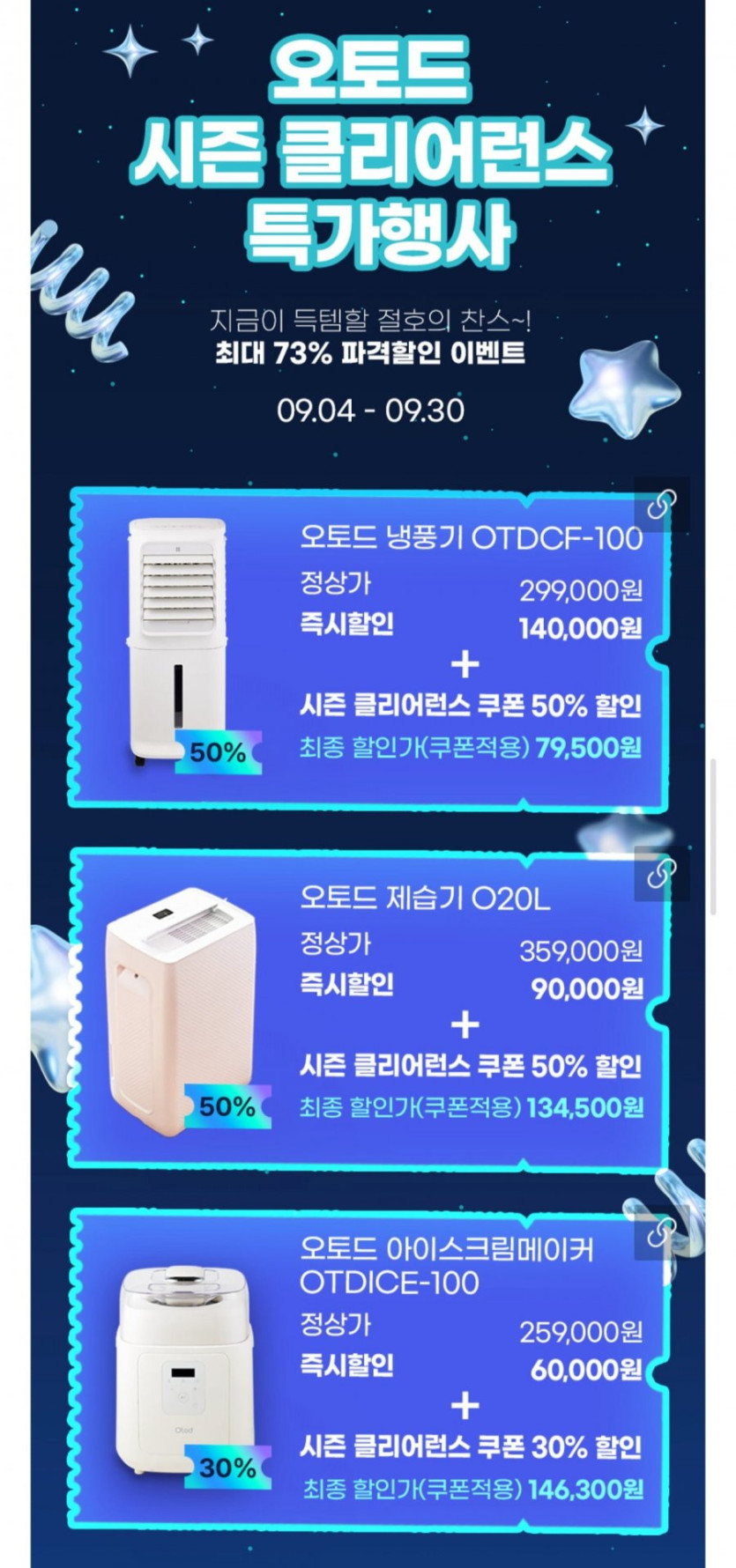Open the link icon on 제습기 O20L card
Image resolution: width=736 pixels, height=1568 pixels.
point(662,873)
